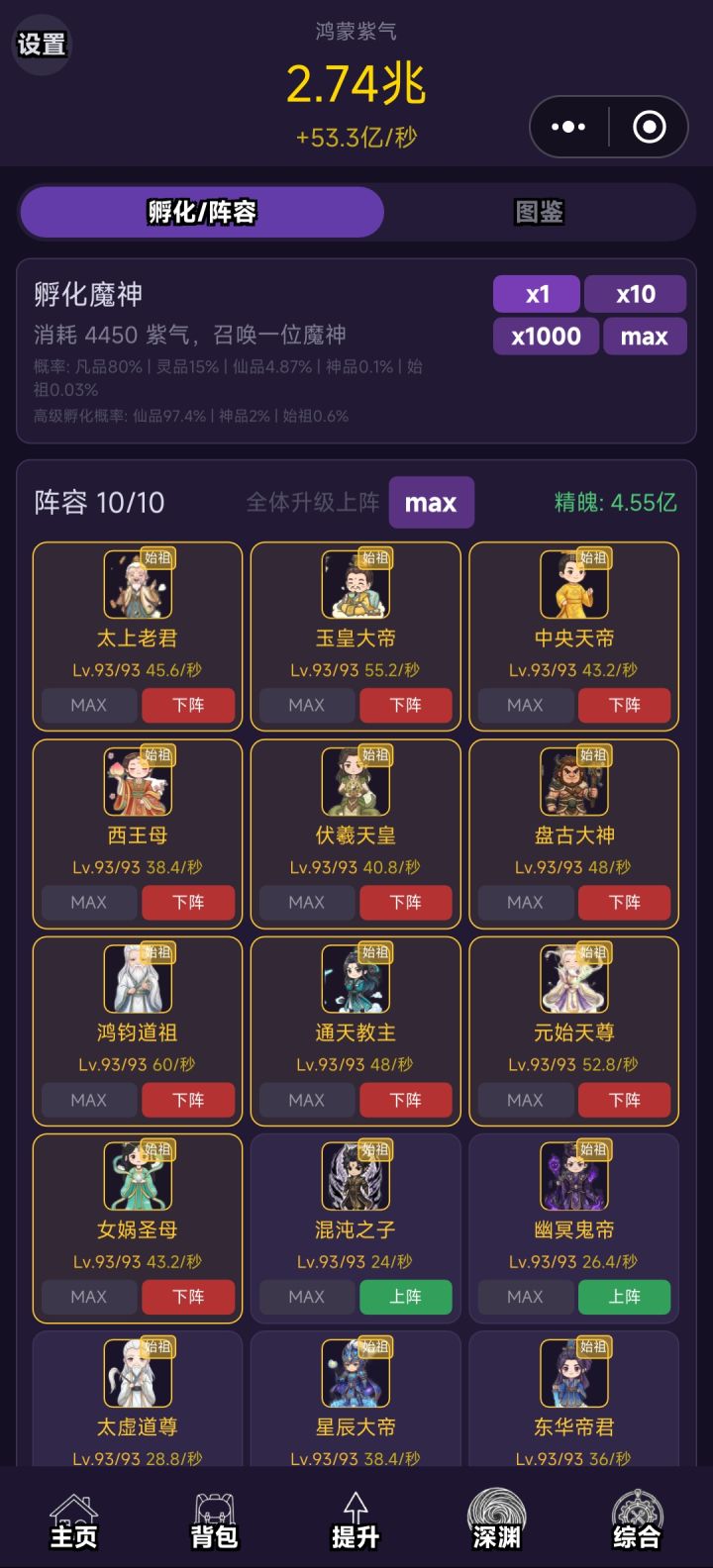Select the 孵化/阵容 tab
Screen dimensions: 713x1568
(x=201, y=212)
